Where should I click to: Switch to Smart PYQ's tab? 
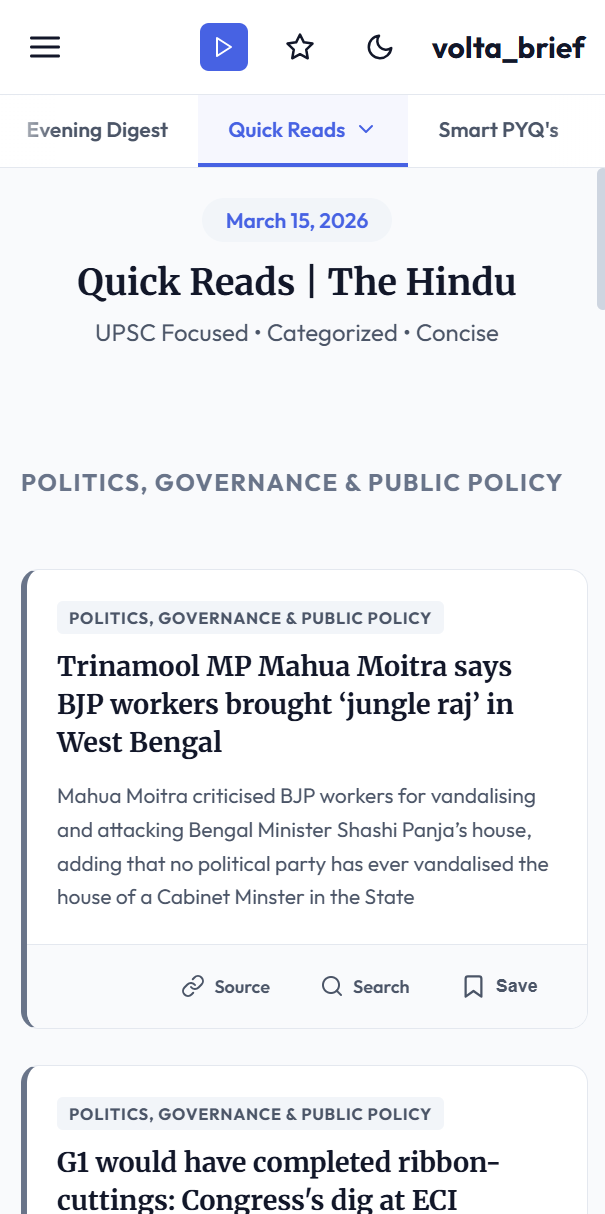pyautogui.click(x=498, y=130)
